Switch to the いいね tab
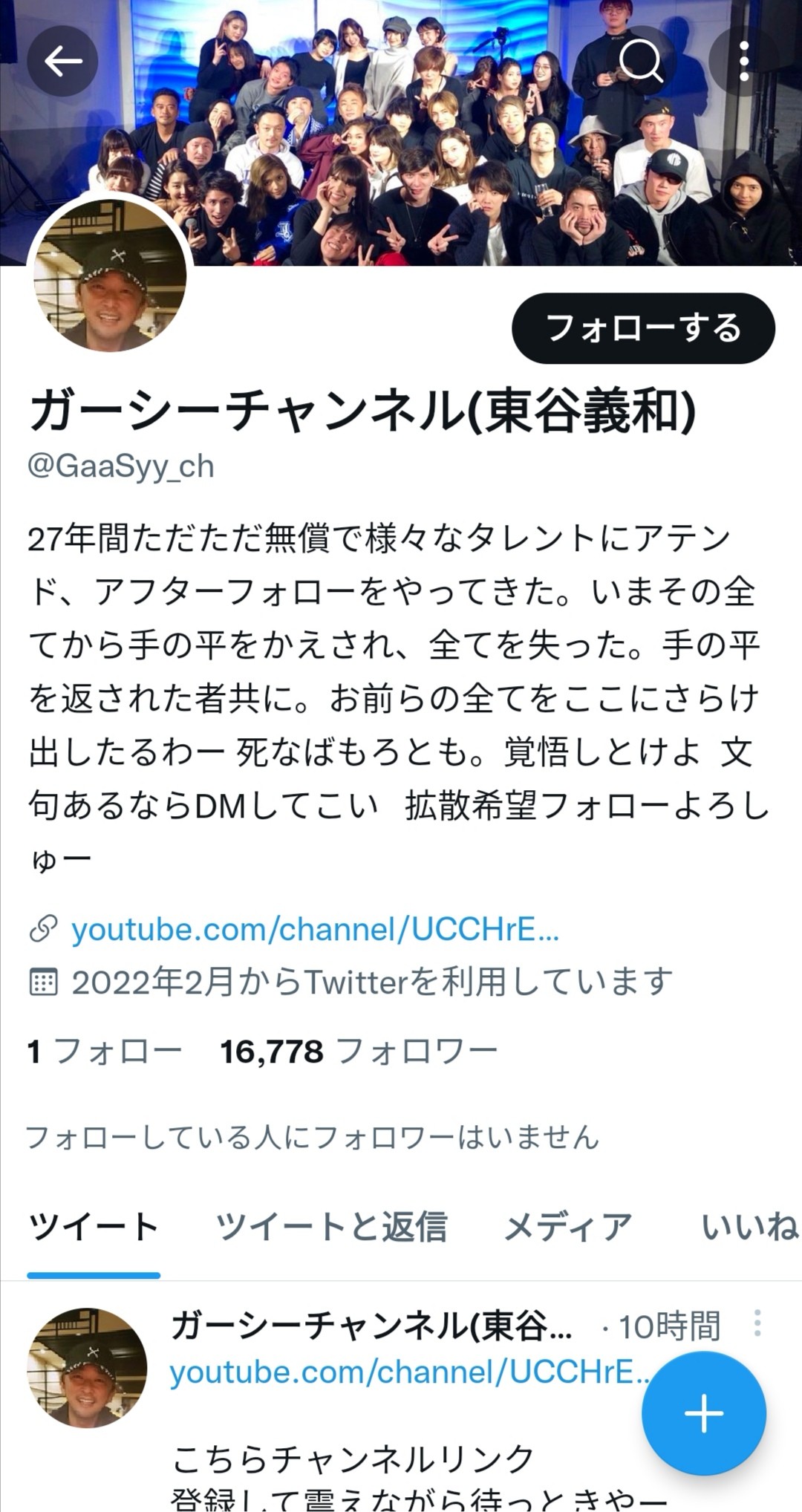 pos(749,1227)
